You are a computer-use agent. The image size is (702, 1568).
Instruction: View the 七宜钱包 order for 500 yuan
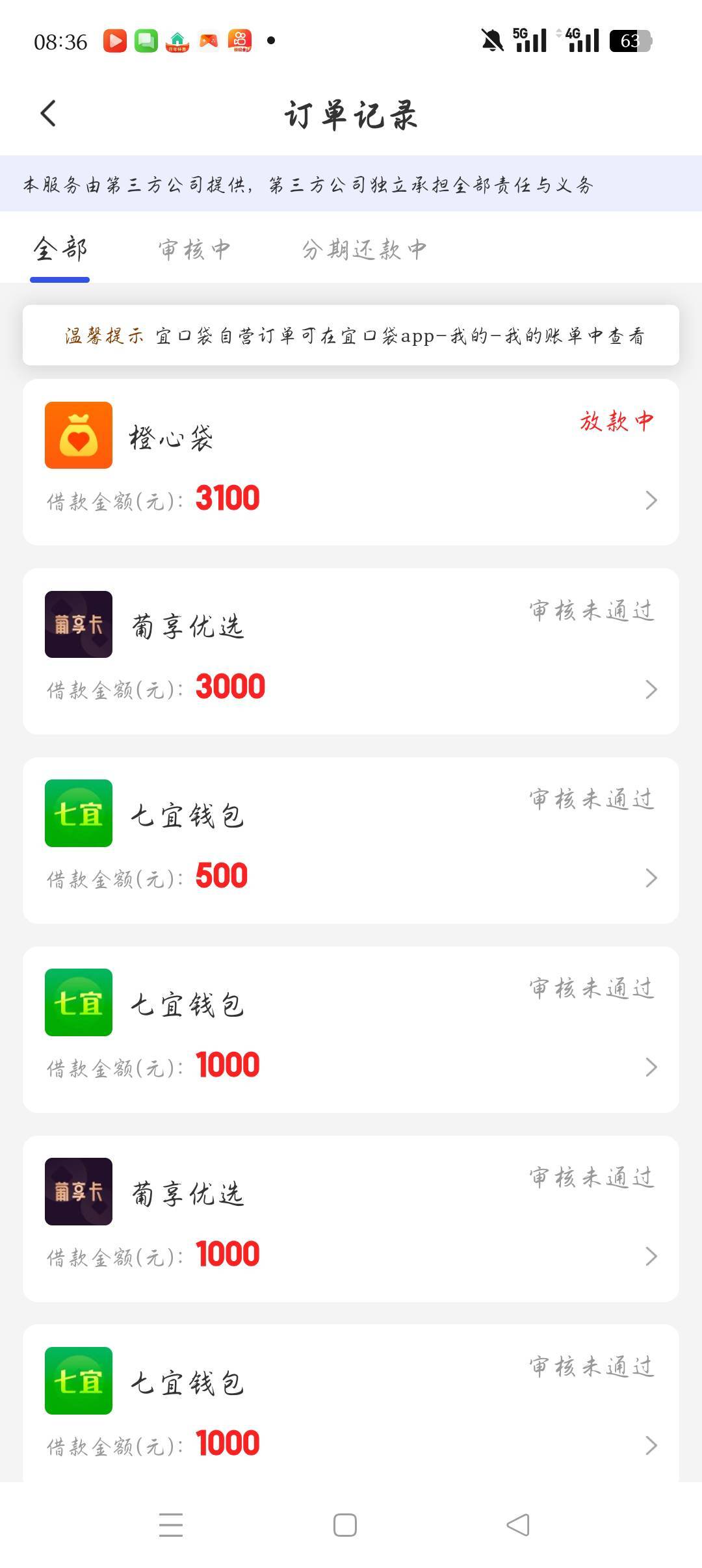tap(351, 841)
